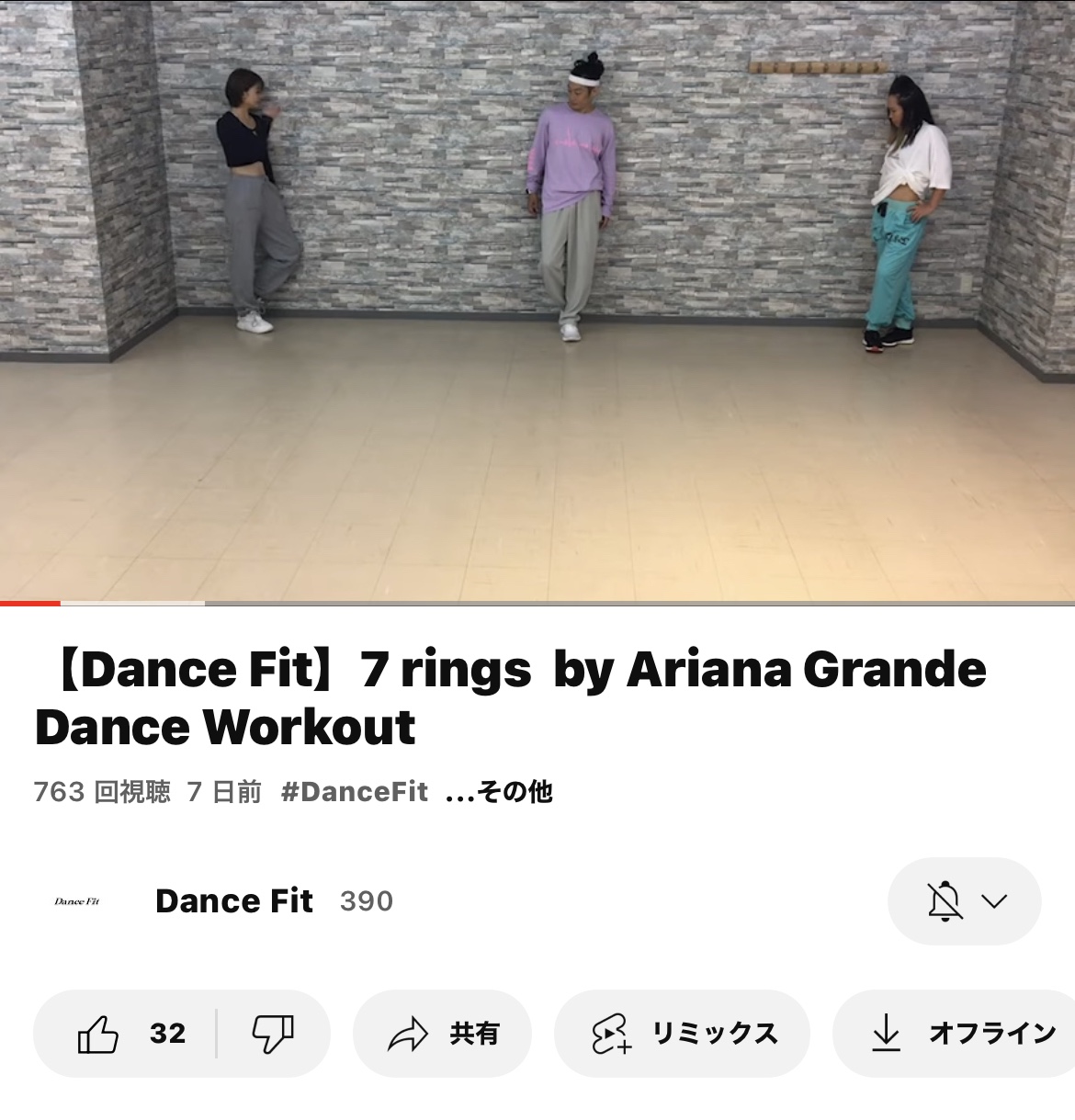Open the Dance Fit channel page

[234, 901]
